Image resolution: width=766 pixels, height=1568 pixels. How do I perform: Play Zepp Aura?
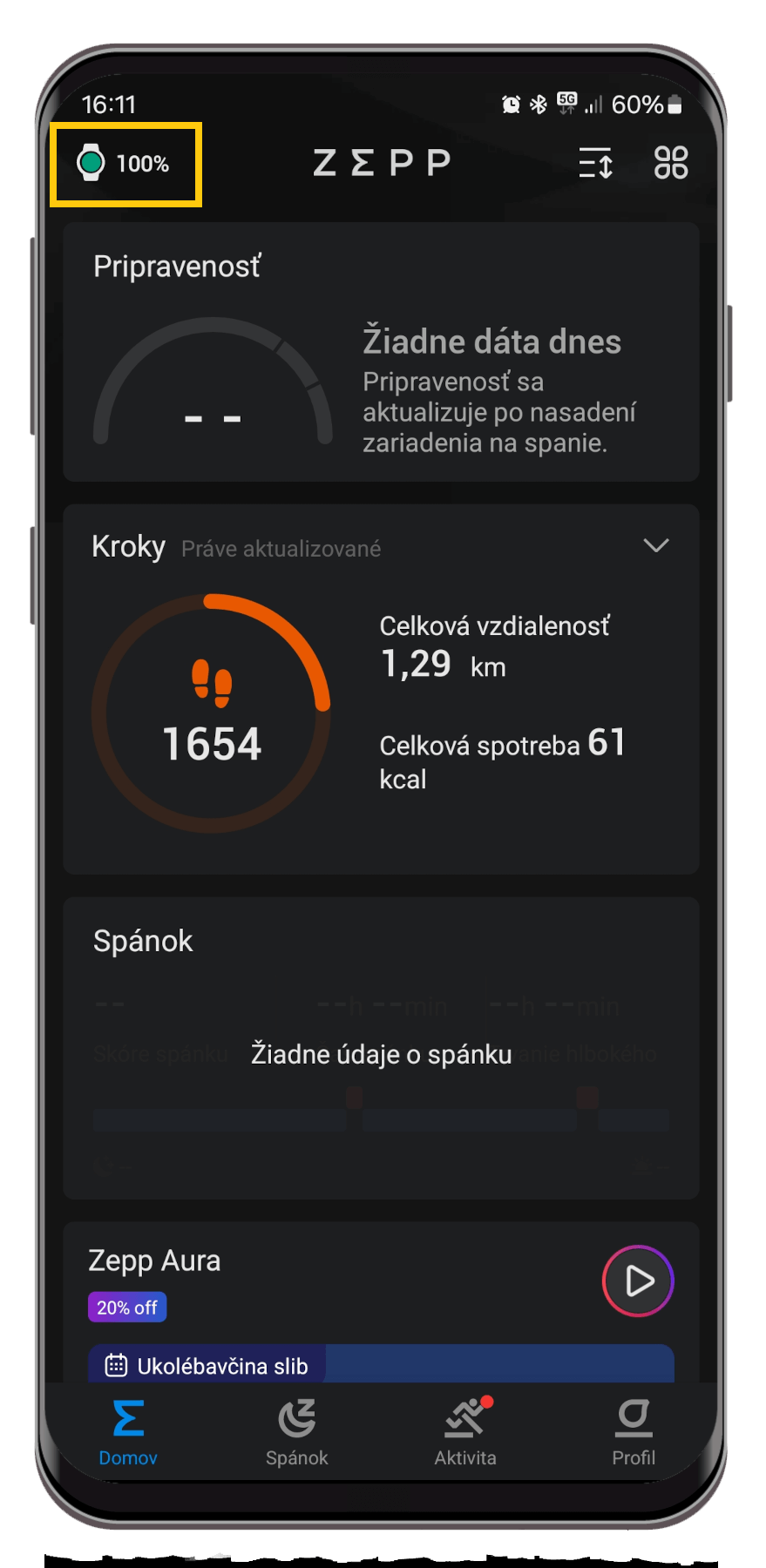[x=638, y=1281]
